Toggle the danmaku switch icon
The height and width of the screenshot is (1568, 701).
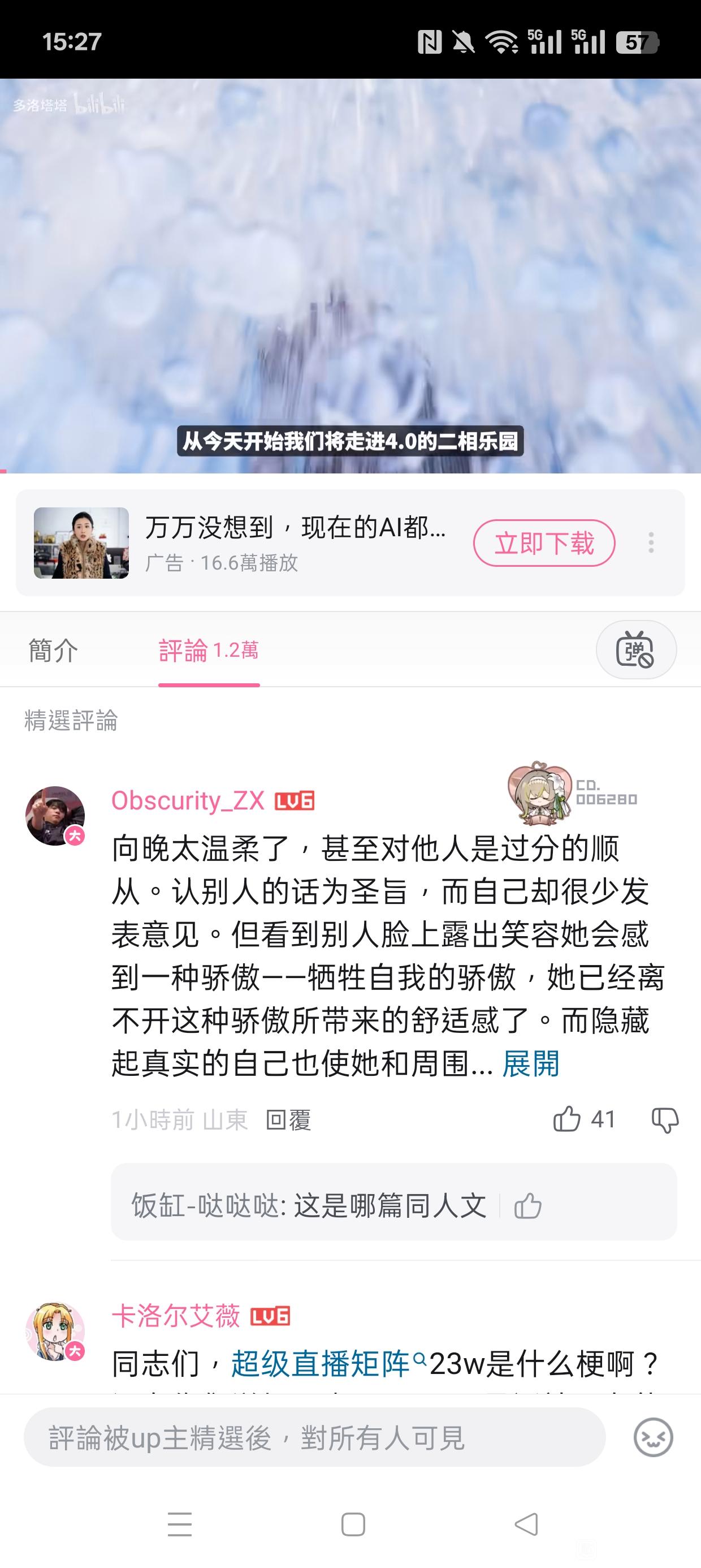pos(635,650)
